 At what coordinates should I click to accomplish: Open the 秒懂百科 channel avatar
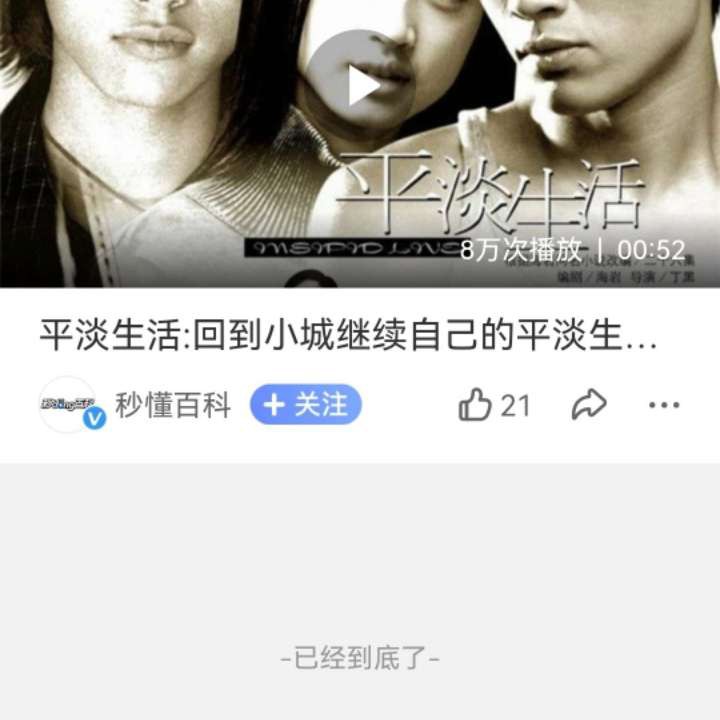click(x=68, y=405)
